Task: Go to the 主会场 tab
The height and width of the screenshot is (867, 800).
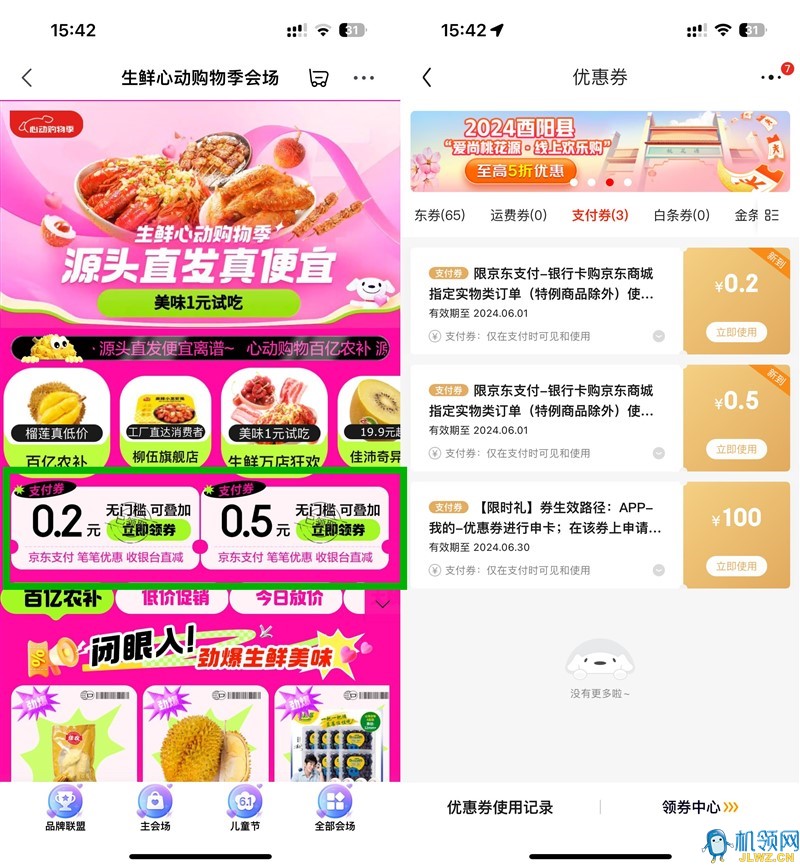Action: pyautogui.click(x=156, y=808)
